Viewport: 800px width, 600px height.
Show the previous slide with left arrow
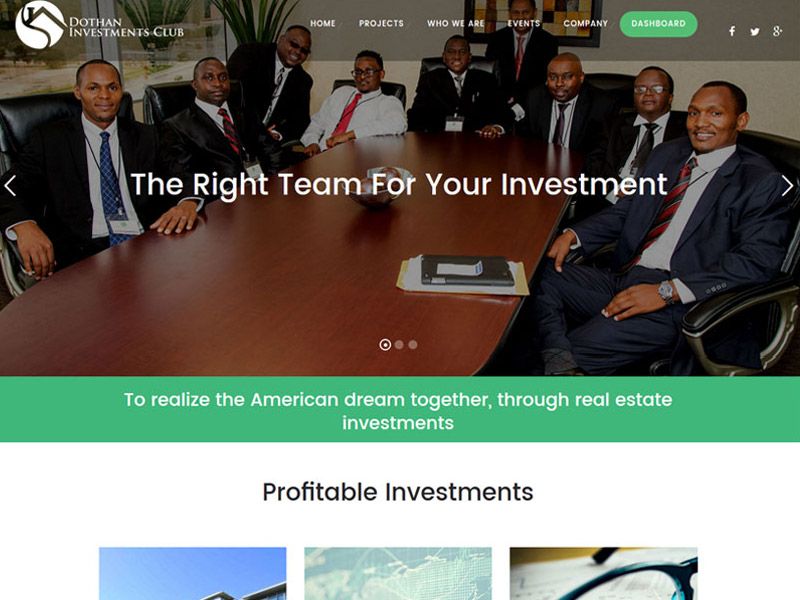(x=11, y=185)
